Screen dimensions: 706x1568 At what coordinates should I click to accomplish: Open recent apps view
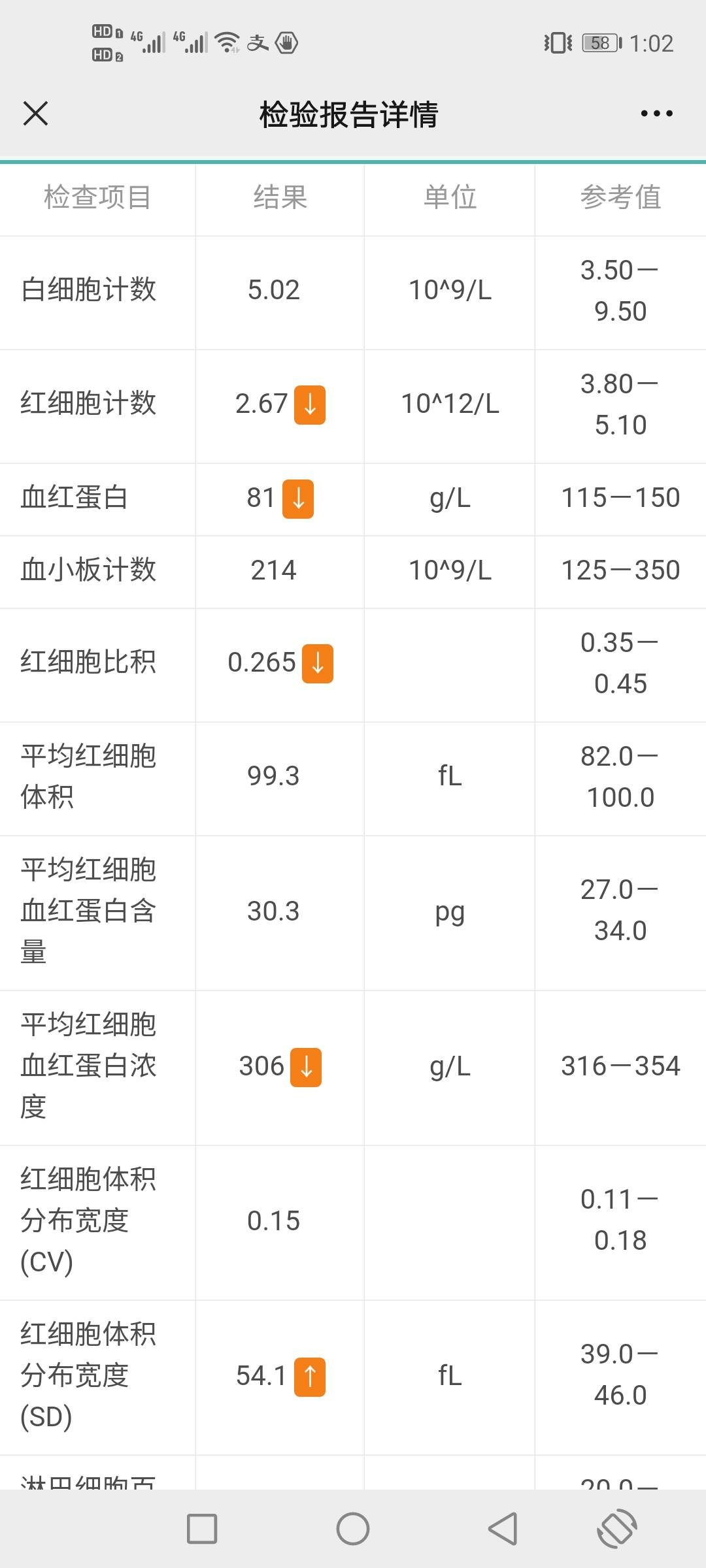pos(202,1529)
